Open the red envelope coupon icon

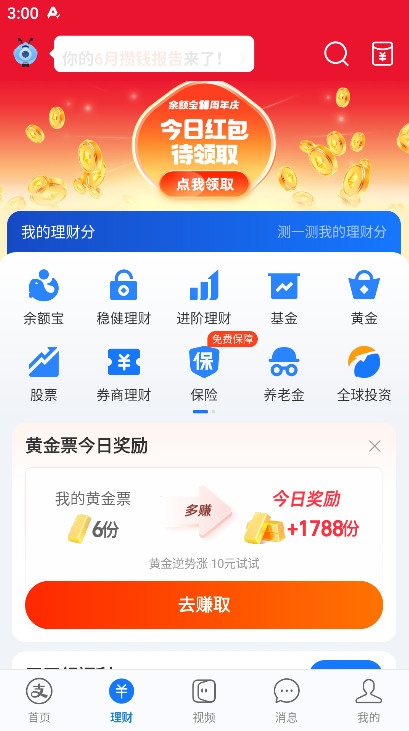pos(382,54)
